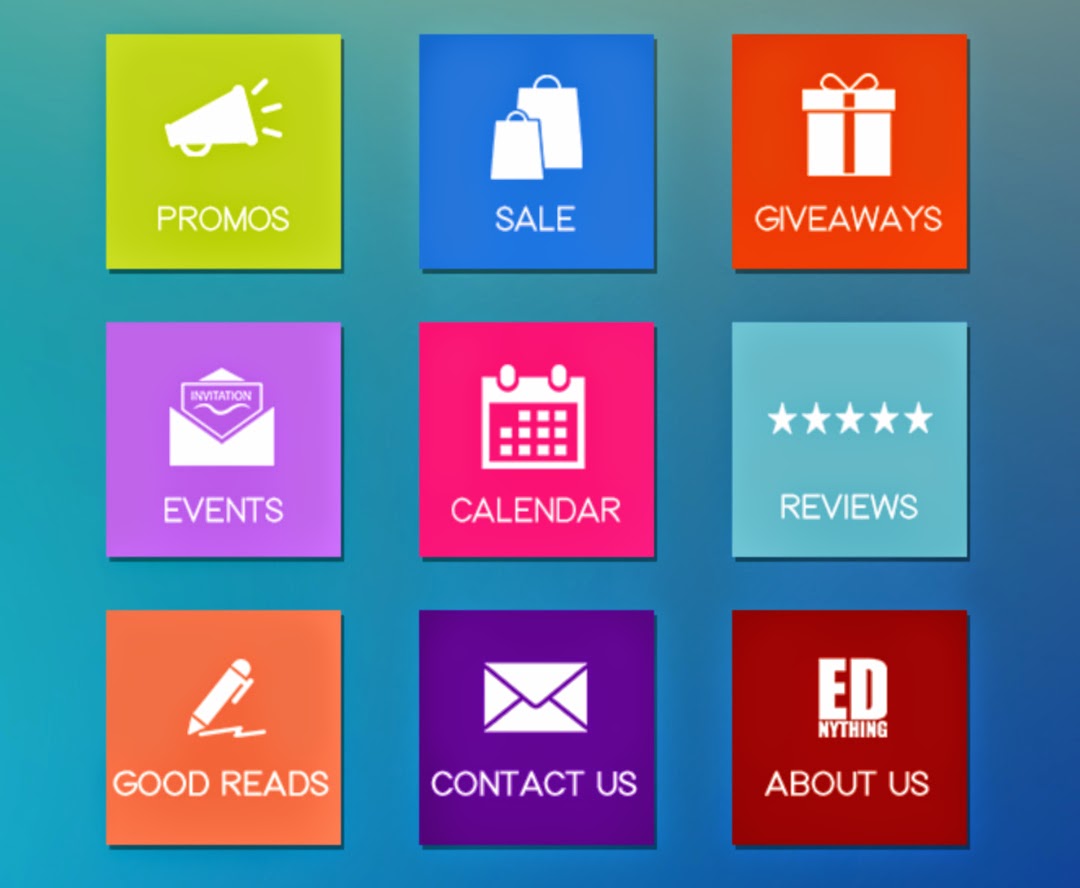The width and height of the screenshot is (1080, 888).
Task: Open the Sale tile
Action: [536, 152]
